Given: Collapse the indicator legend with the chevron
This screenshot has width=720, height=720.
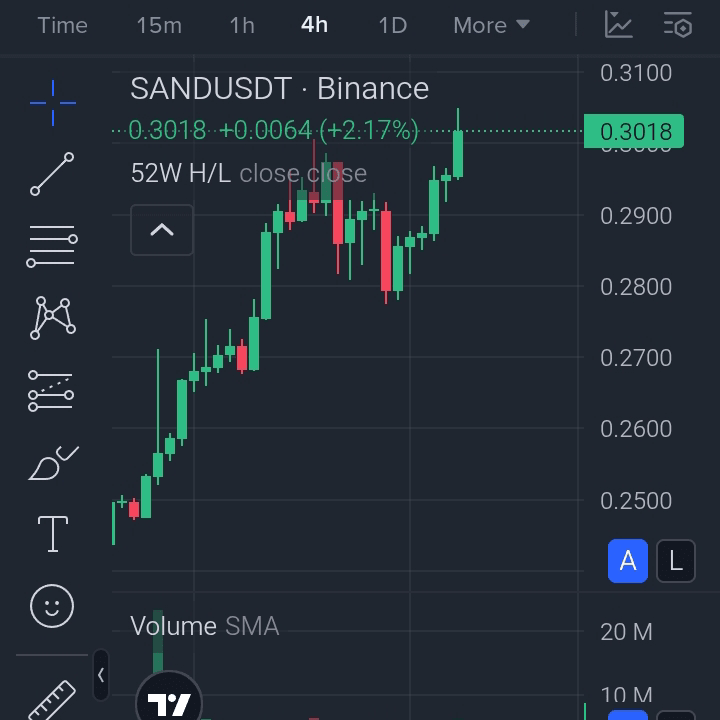Looking at the screenshot, I should pos(162,230).
